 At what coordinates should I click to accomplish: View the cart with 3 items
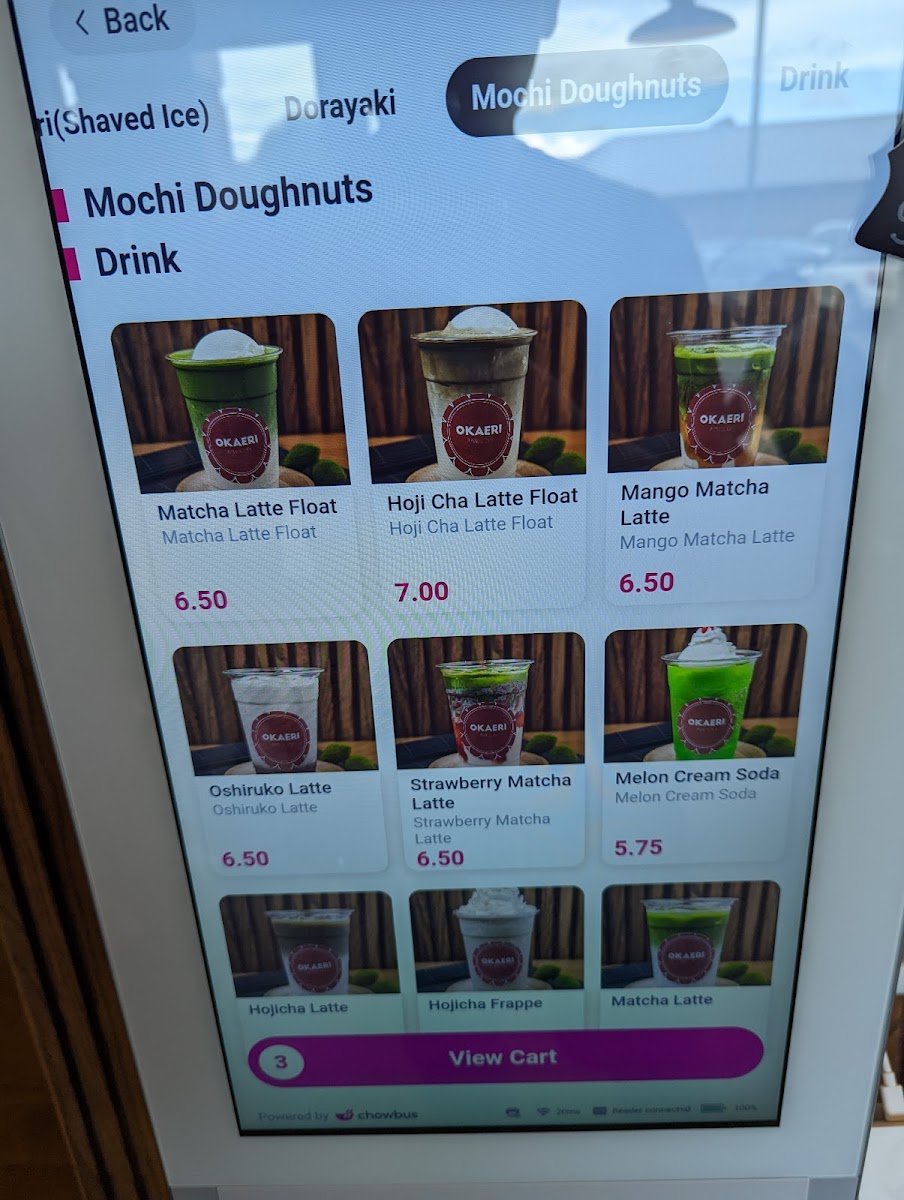[505, 1057]
